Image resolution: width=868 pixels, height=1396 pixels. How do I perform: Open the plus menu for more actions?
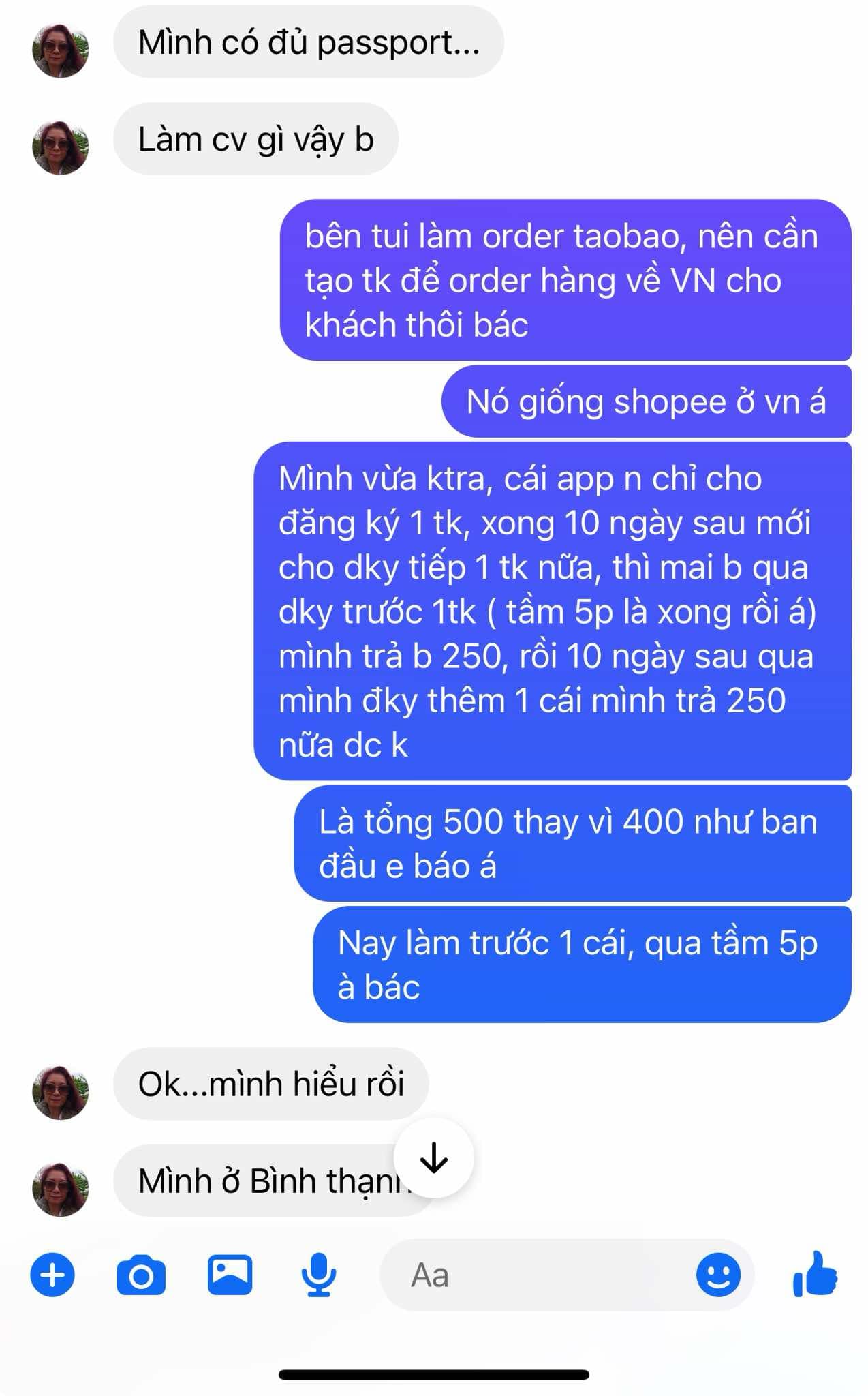[52, 1275]
